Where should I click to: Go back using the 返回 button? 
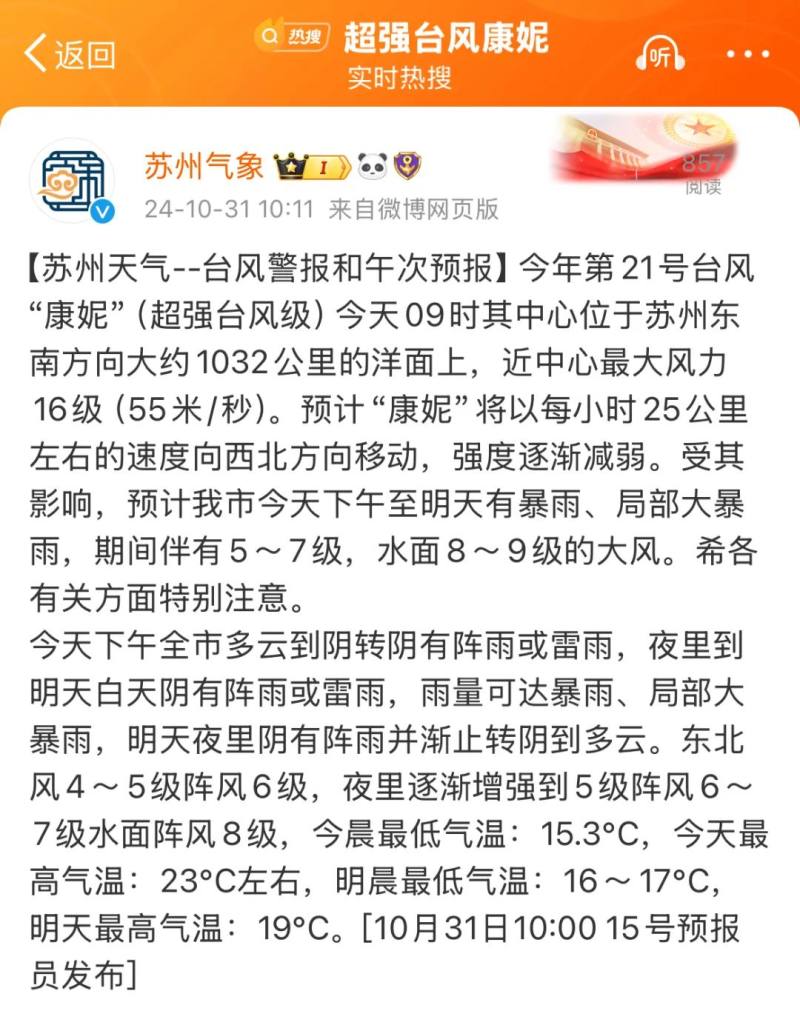pyautogui.click(x=68, y=54)
